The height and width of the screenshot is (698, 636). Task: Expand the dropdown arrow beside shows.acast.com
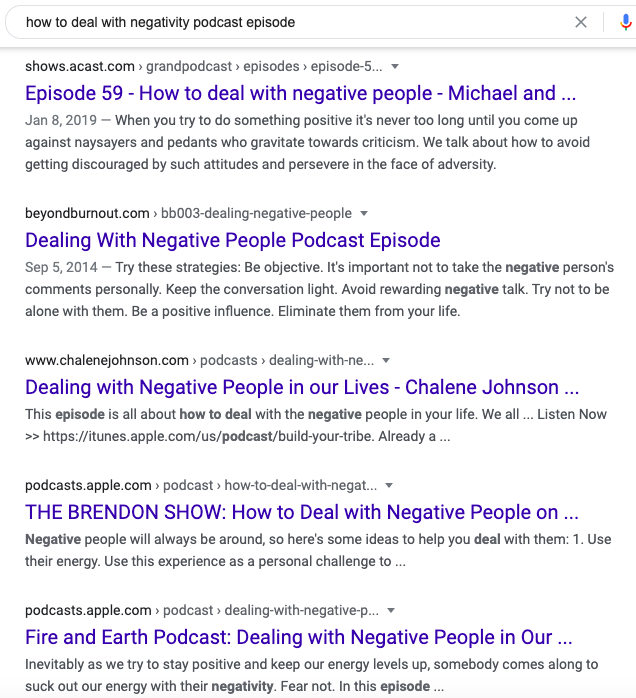(x=395, y=67)
